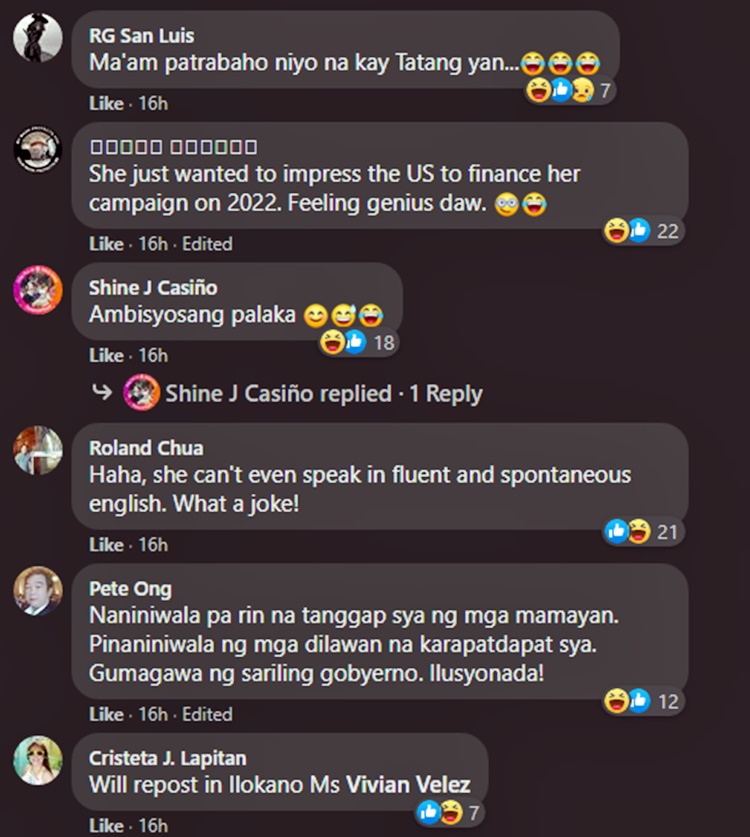This screenshot has width=750, height=837.
Task: View the 18 reactions on Shine J Casiño's comment
Action: (358, 343)
